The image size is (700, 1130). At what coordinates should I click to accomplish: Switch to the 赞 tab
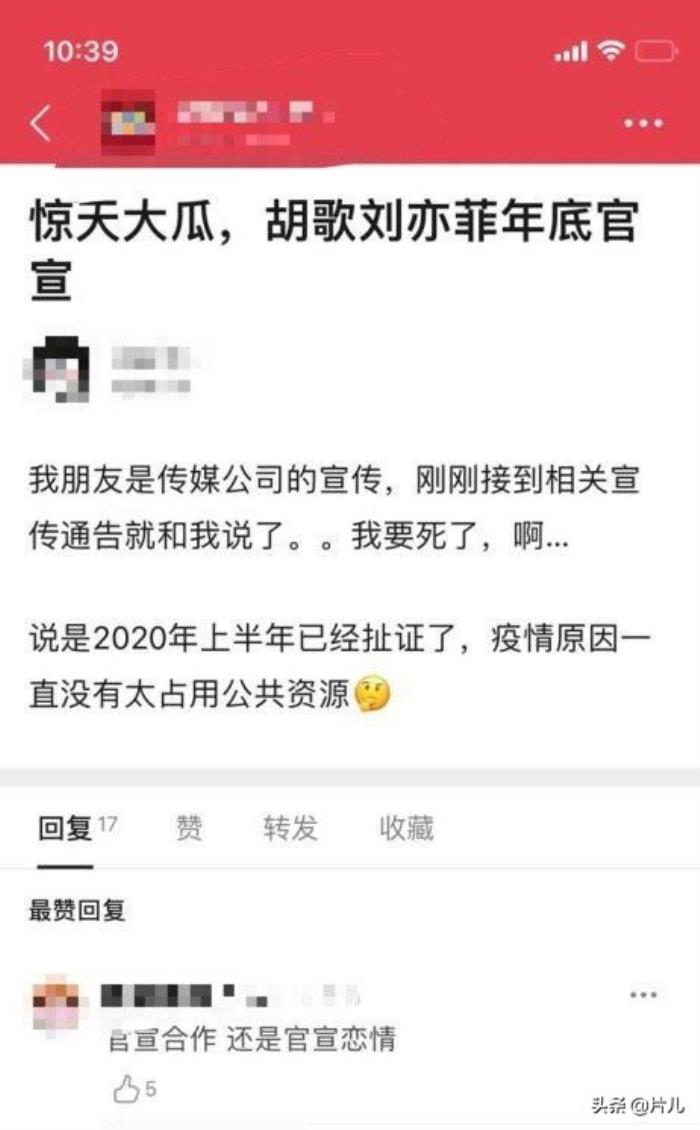click(x=188, y=828)
